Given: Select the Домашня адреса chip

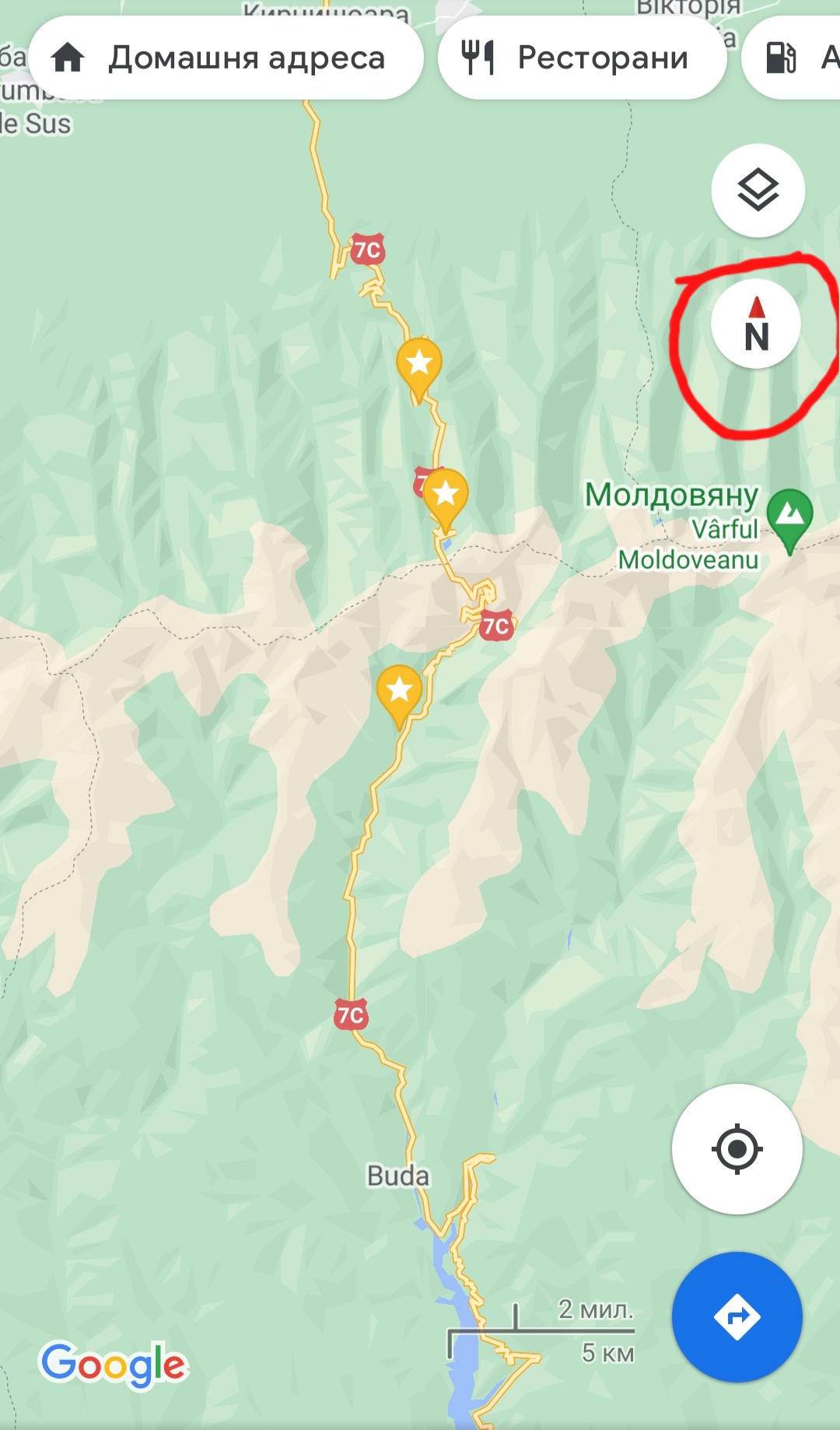Looking at the screenshot, I should click(x=226, y=58).
